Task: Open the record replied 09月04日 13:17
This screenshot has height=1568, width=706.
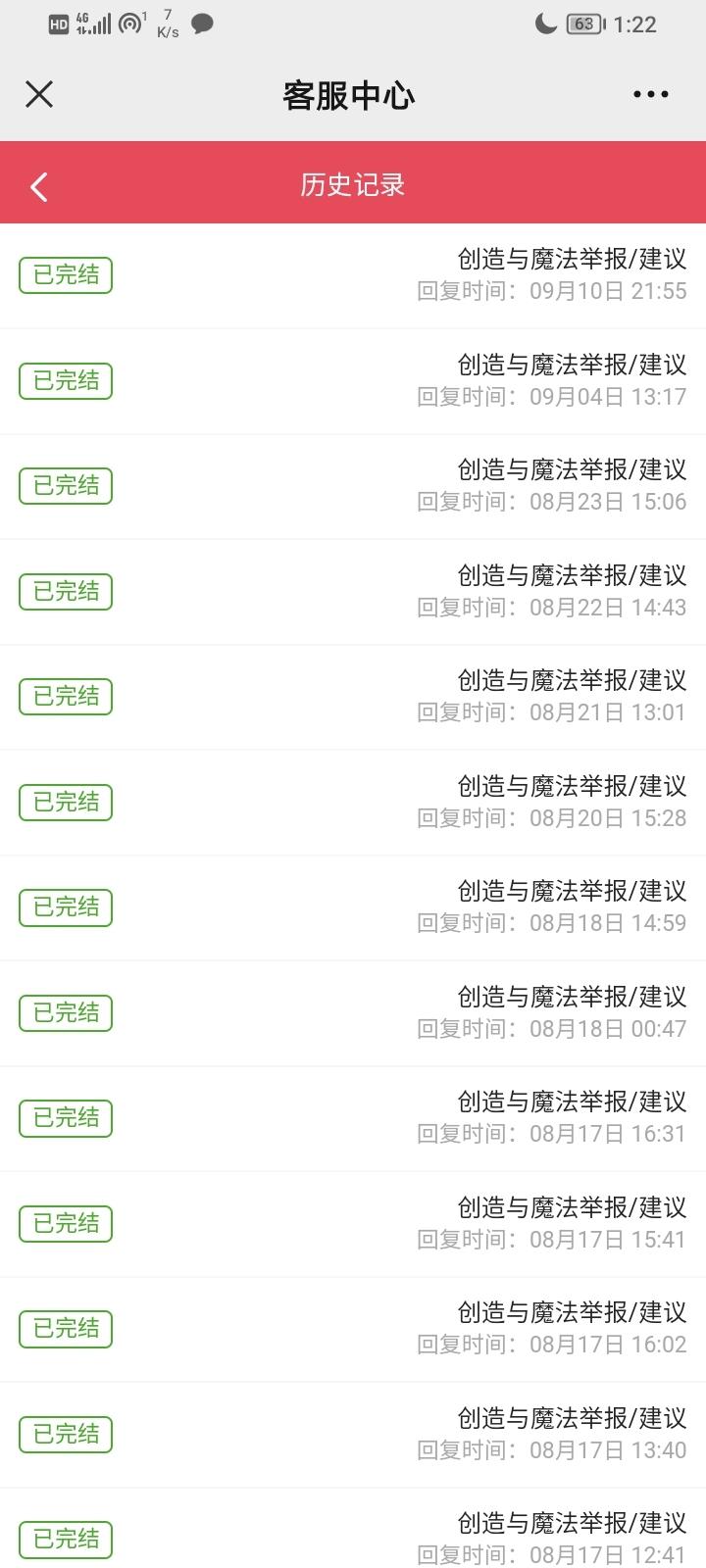Action: click(x=353, y=381)
